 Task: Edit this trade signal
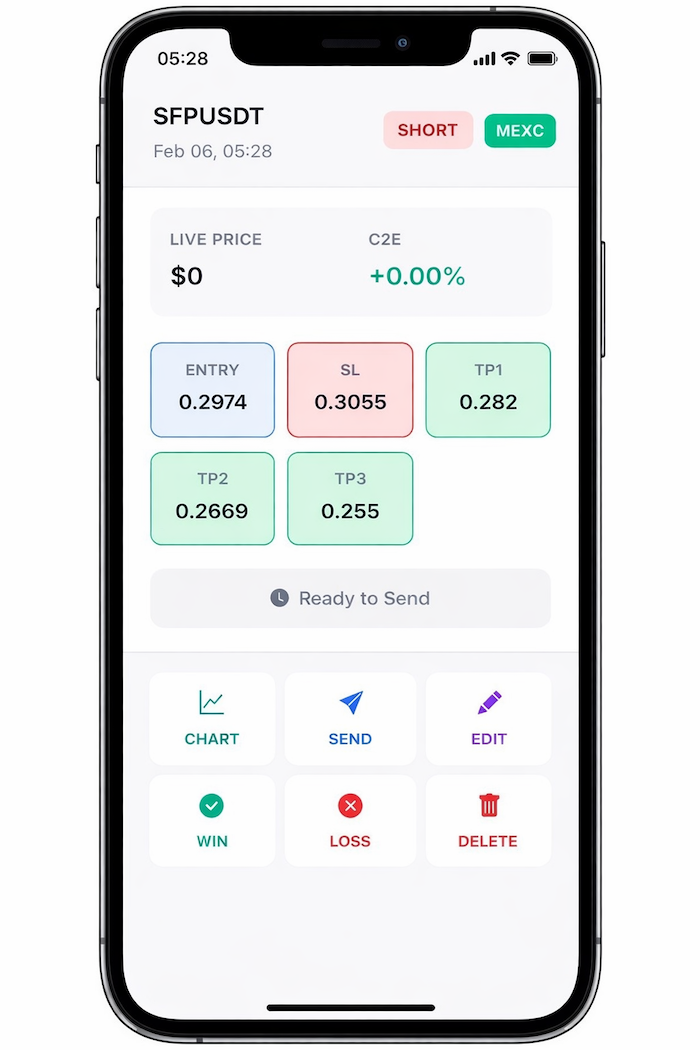click(488, 719)
